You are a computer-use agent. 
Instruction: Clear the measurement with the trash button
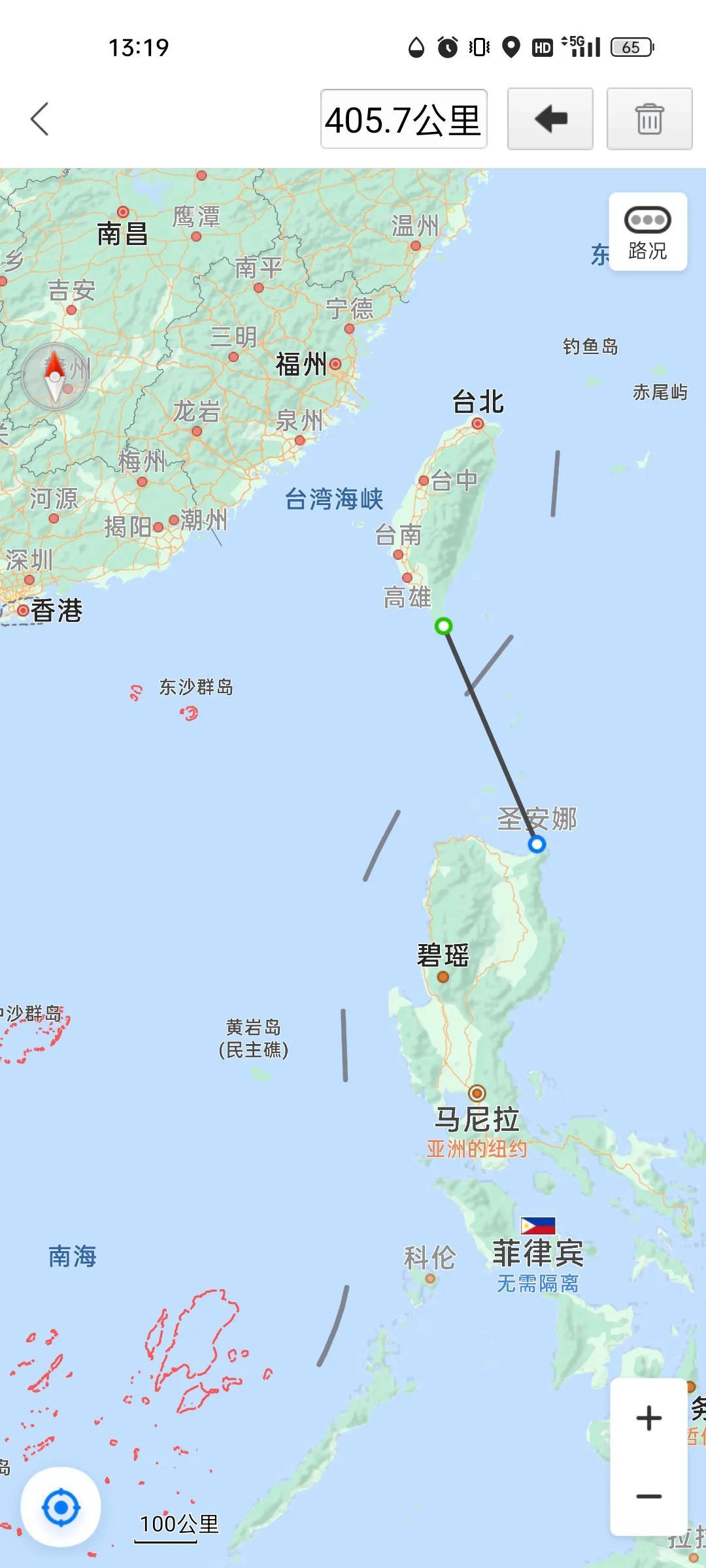[649, 119]
